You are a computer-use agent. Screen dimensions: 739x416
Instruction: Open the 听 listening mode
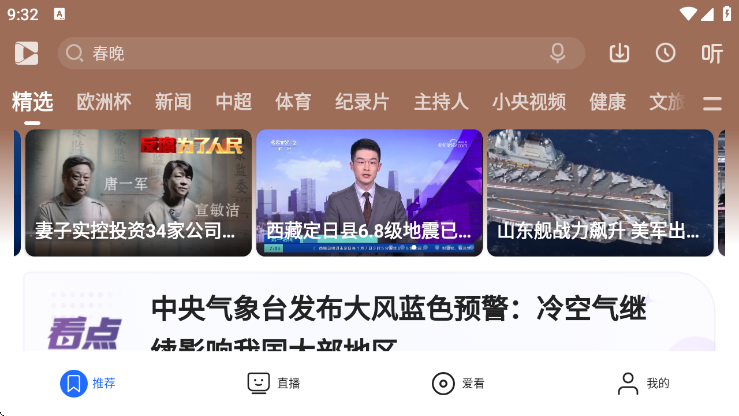click(711, 53)
